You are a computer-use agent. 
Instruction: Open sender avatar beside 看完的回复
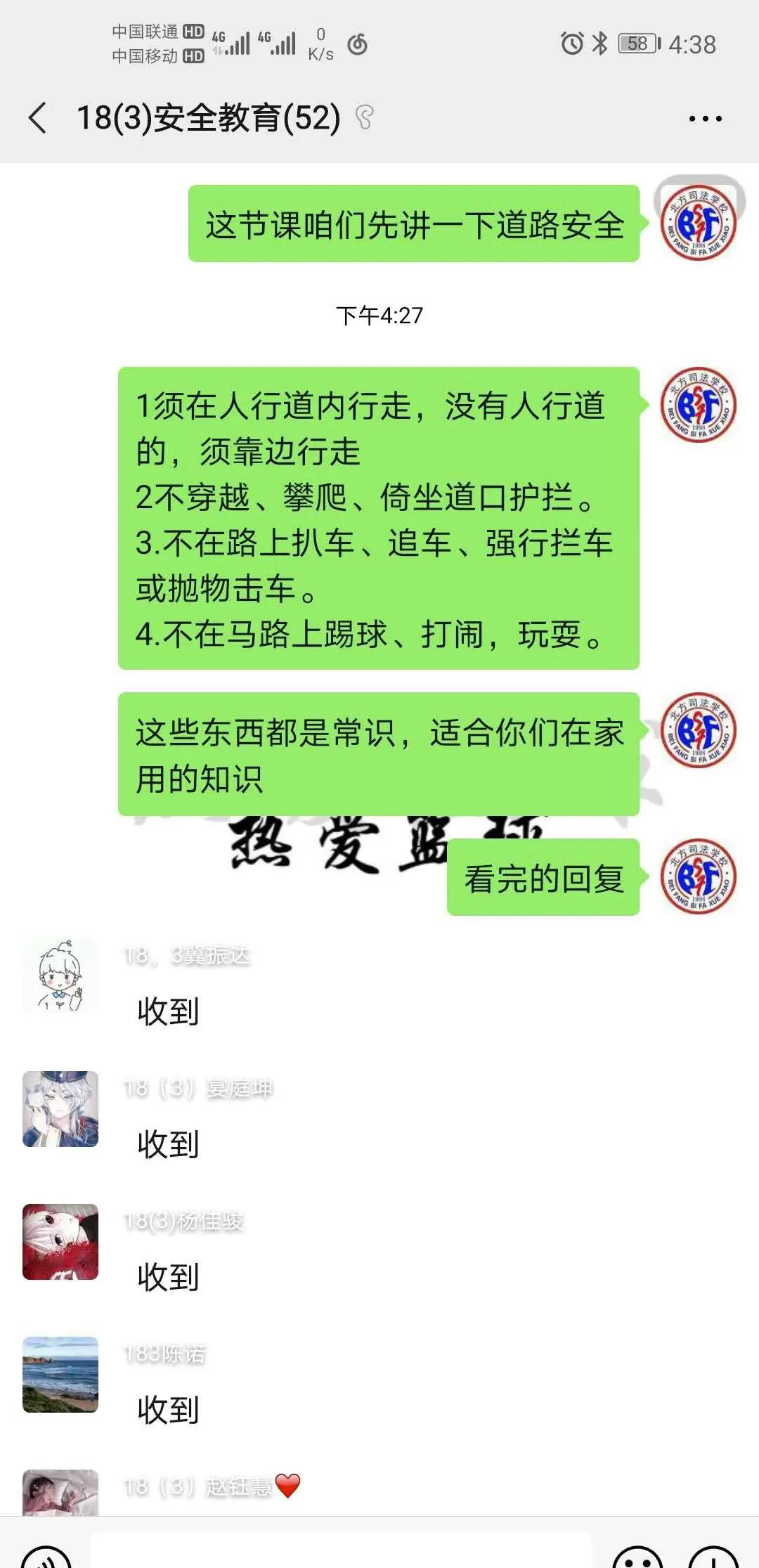[x=698, y=876]
